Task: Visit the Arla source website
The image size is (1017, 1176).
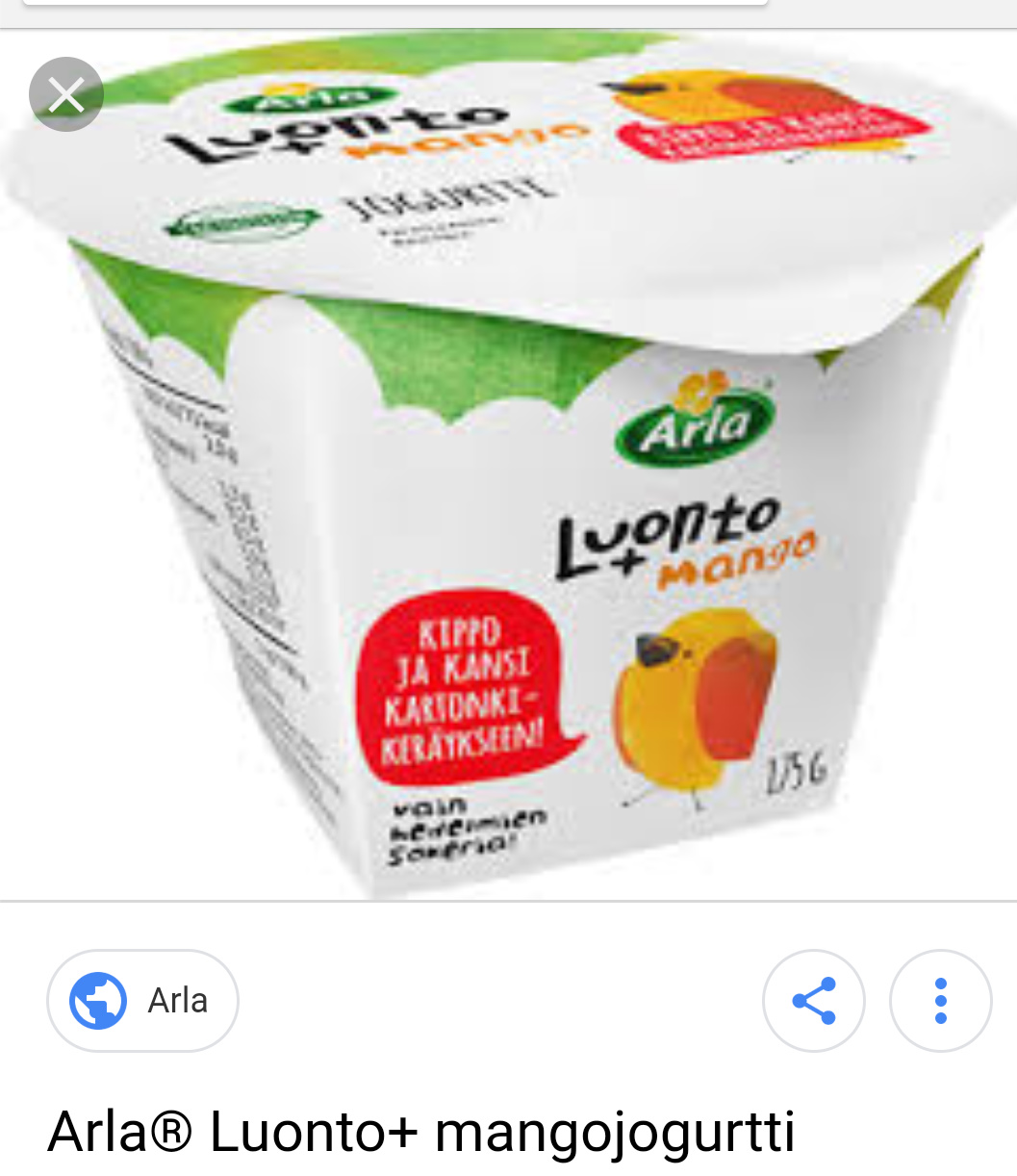Action: [x=142, y=1001]
